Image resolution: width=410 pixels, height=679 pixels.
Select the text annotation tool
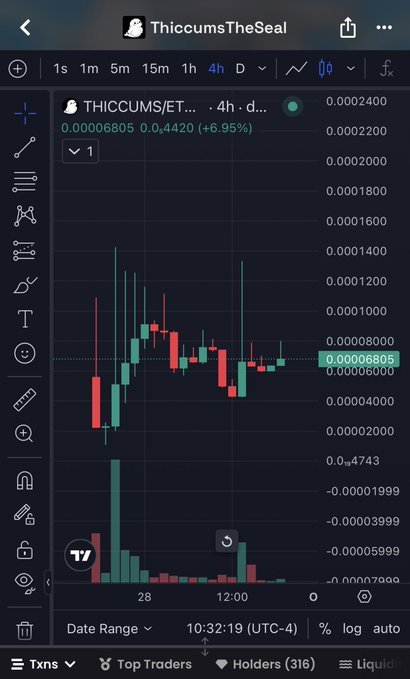[x=25, y=319]
